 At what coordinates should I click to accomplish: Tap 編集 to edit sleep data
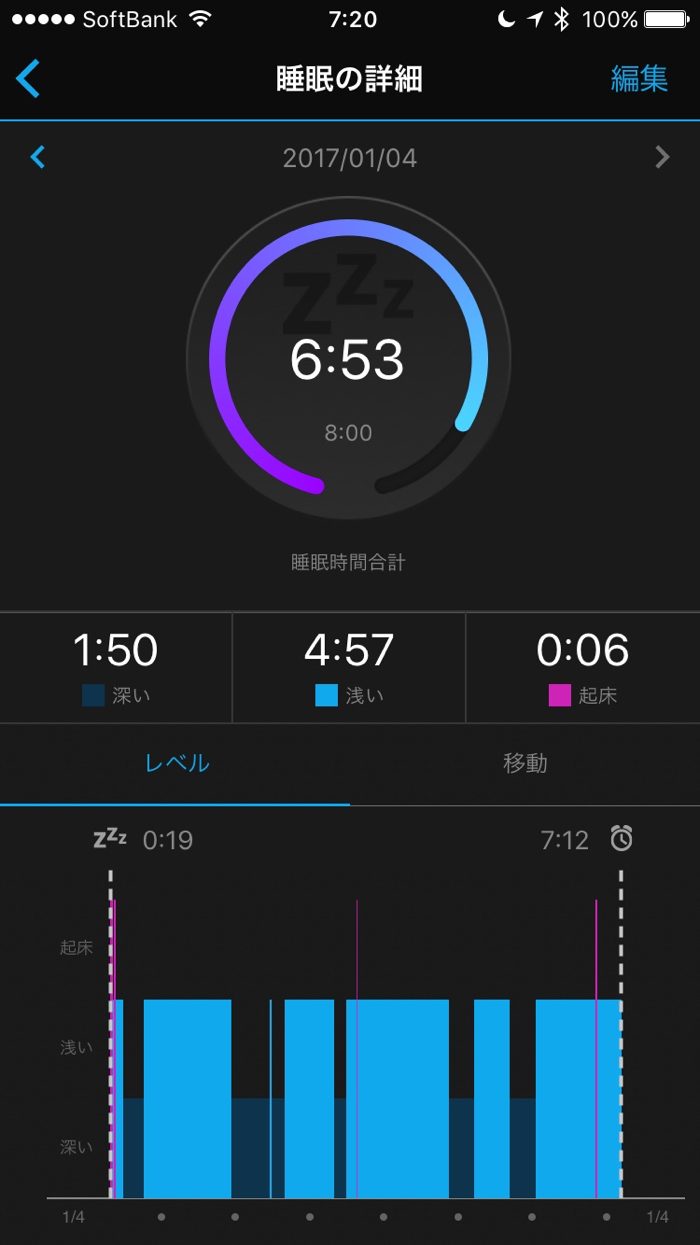pyautogui.click(x=639, y=79)
